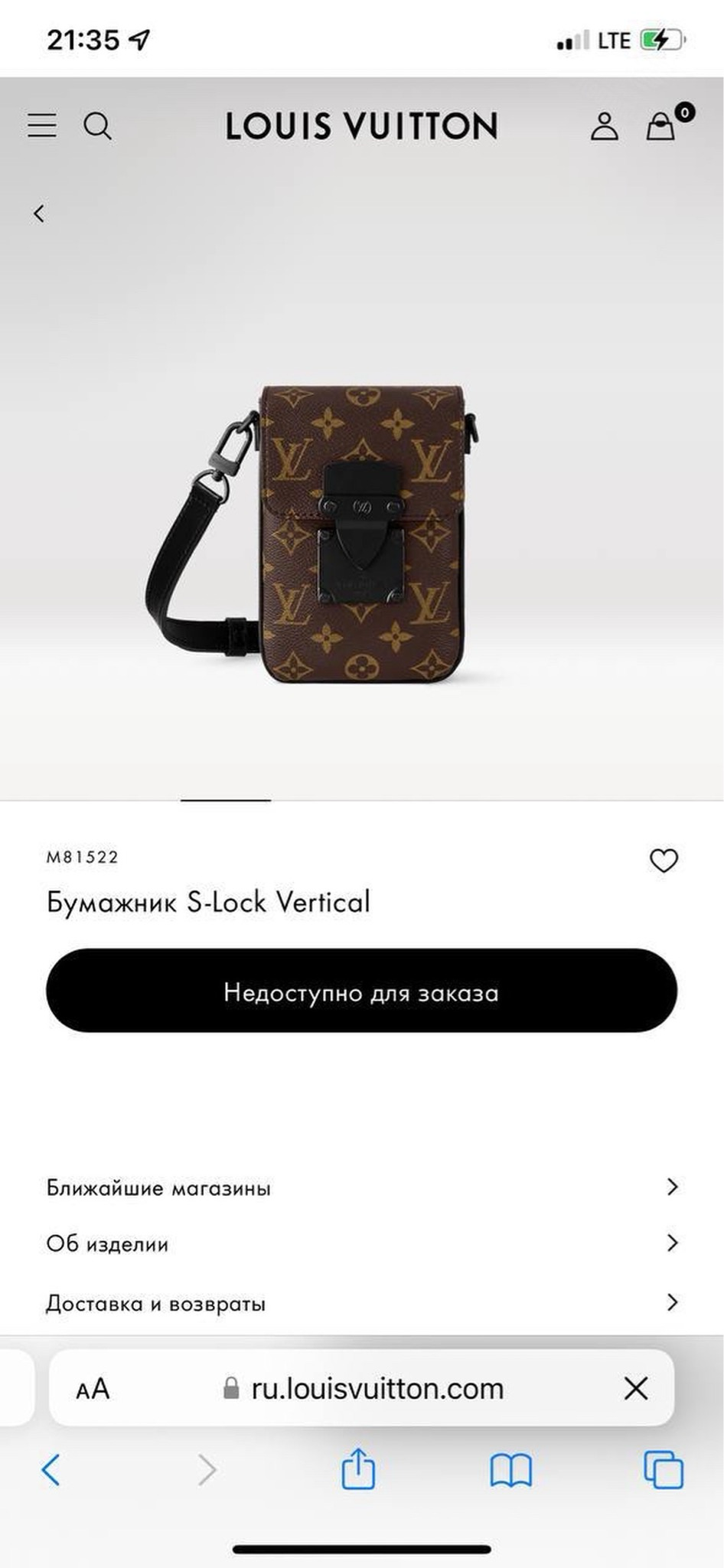Open Safari bookmarks
Image resolution: width=724 pixels, height=1568 pixels.
tap(510, 1470)
